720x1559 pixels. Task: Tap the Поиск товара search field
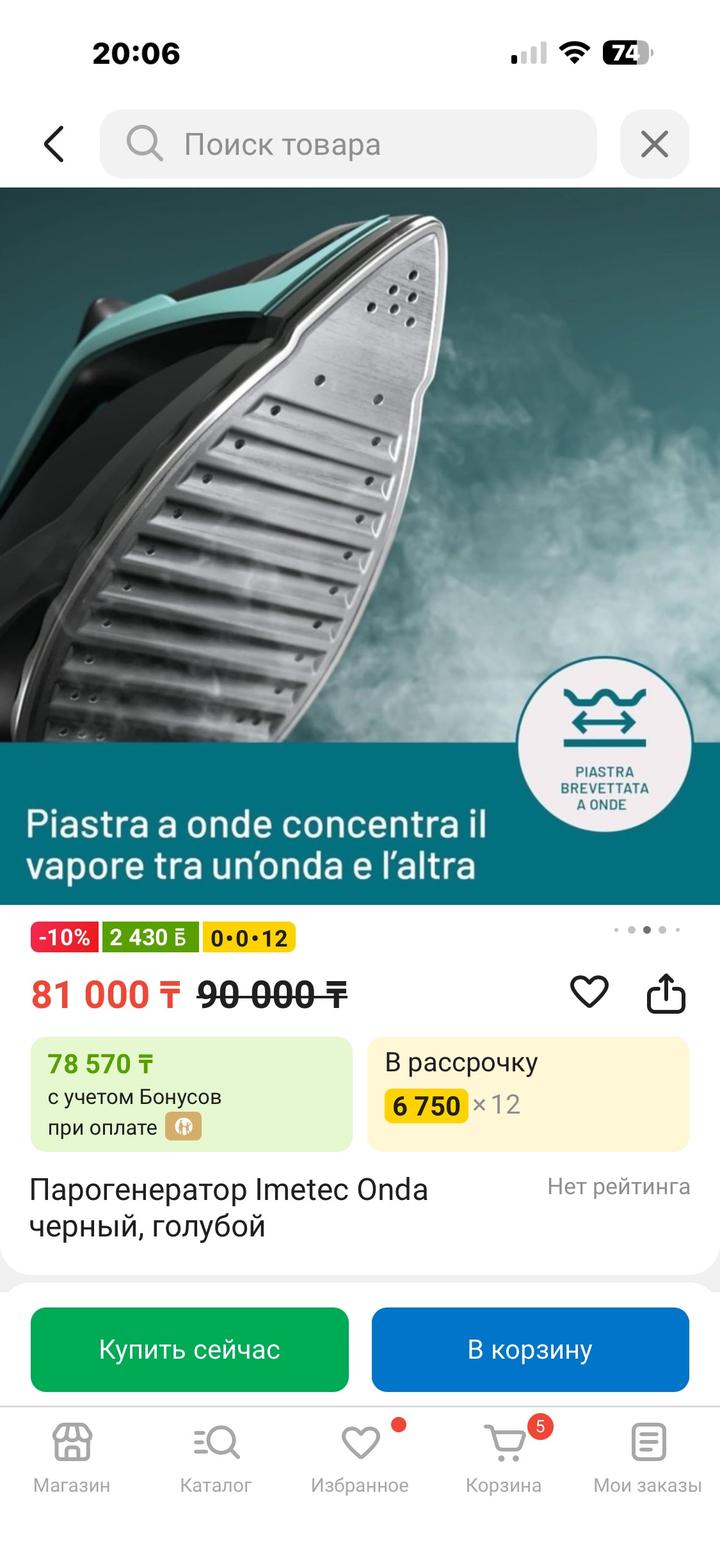click(348, 144)
